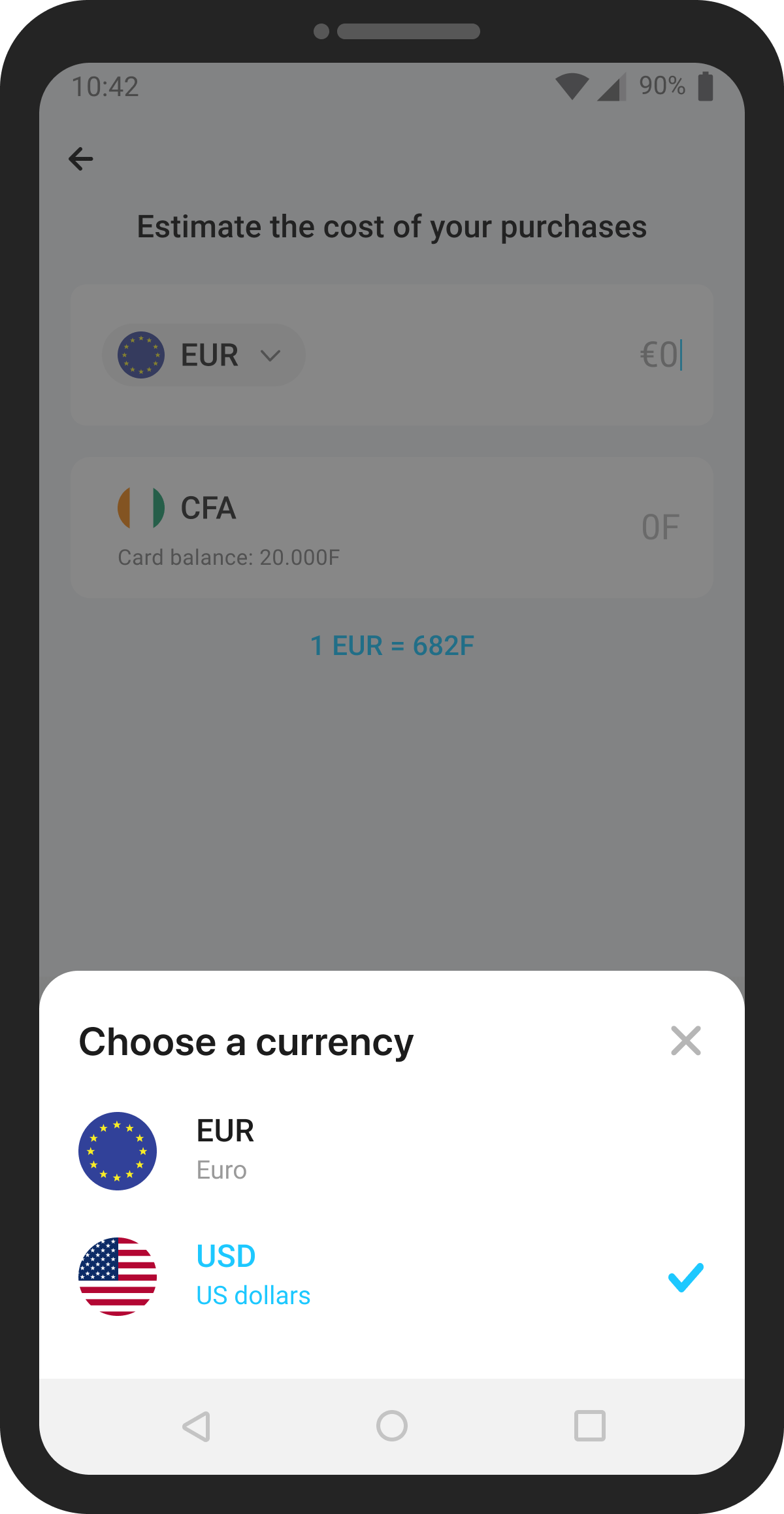Tap the Card balance: 20.000F text

coord(229,558)
